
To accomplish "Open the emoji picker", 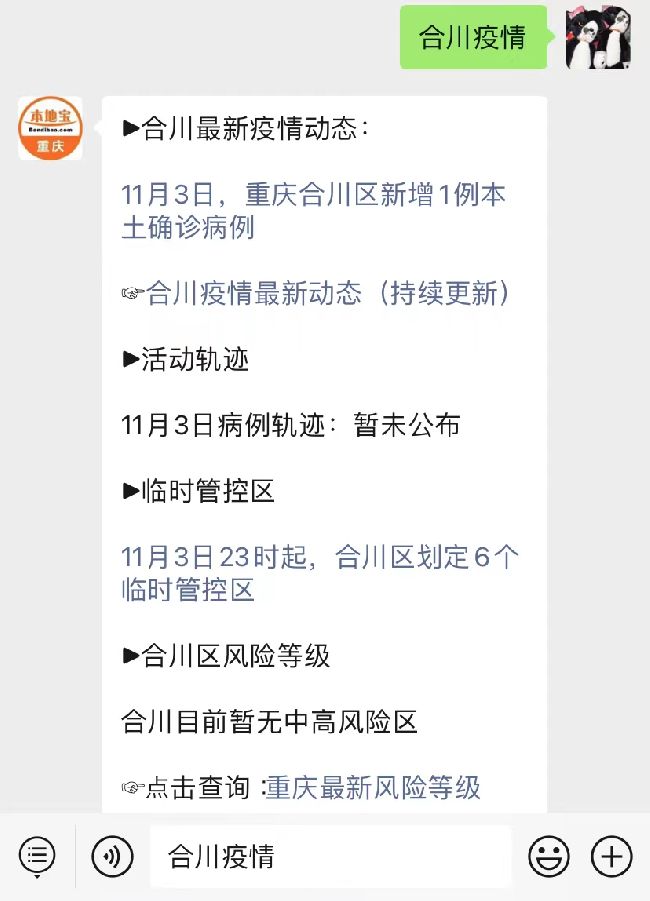I will [x=548, y=856].
